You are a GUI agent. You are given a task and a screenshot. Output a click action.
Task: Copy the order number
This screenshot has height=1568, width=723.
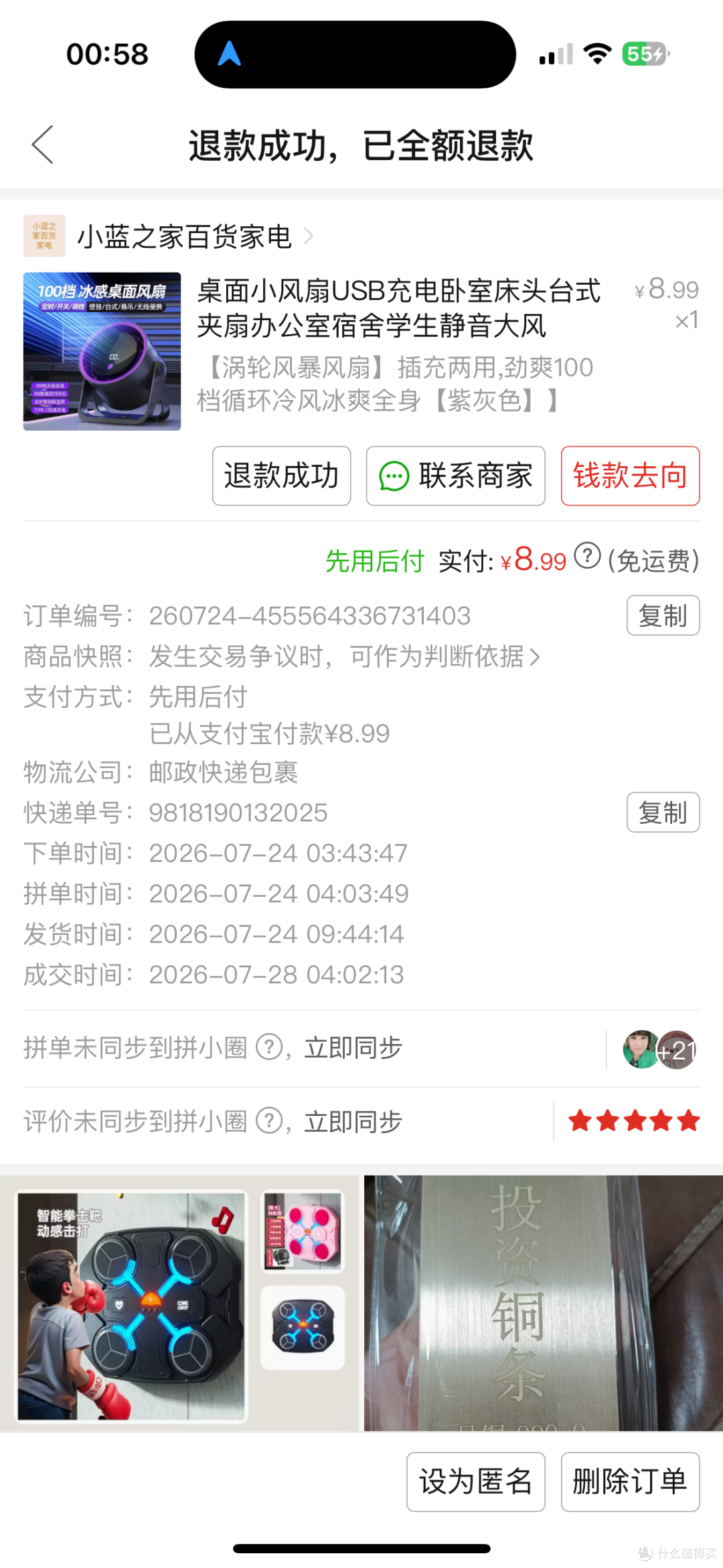[663, 616]
